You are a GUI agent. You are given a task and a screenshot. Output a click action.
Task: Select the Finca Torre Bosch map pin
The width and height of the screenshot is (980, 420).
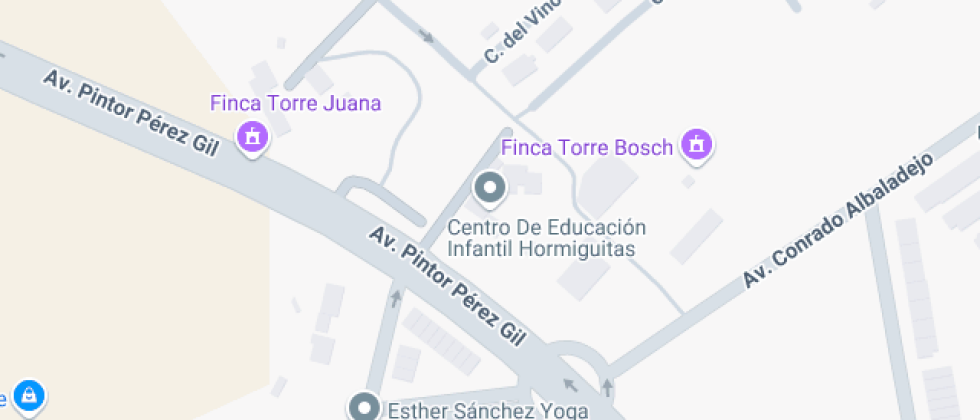(694, 146)
